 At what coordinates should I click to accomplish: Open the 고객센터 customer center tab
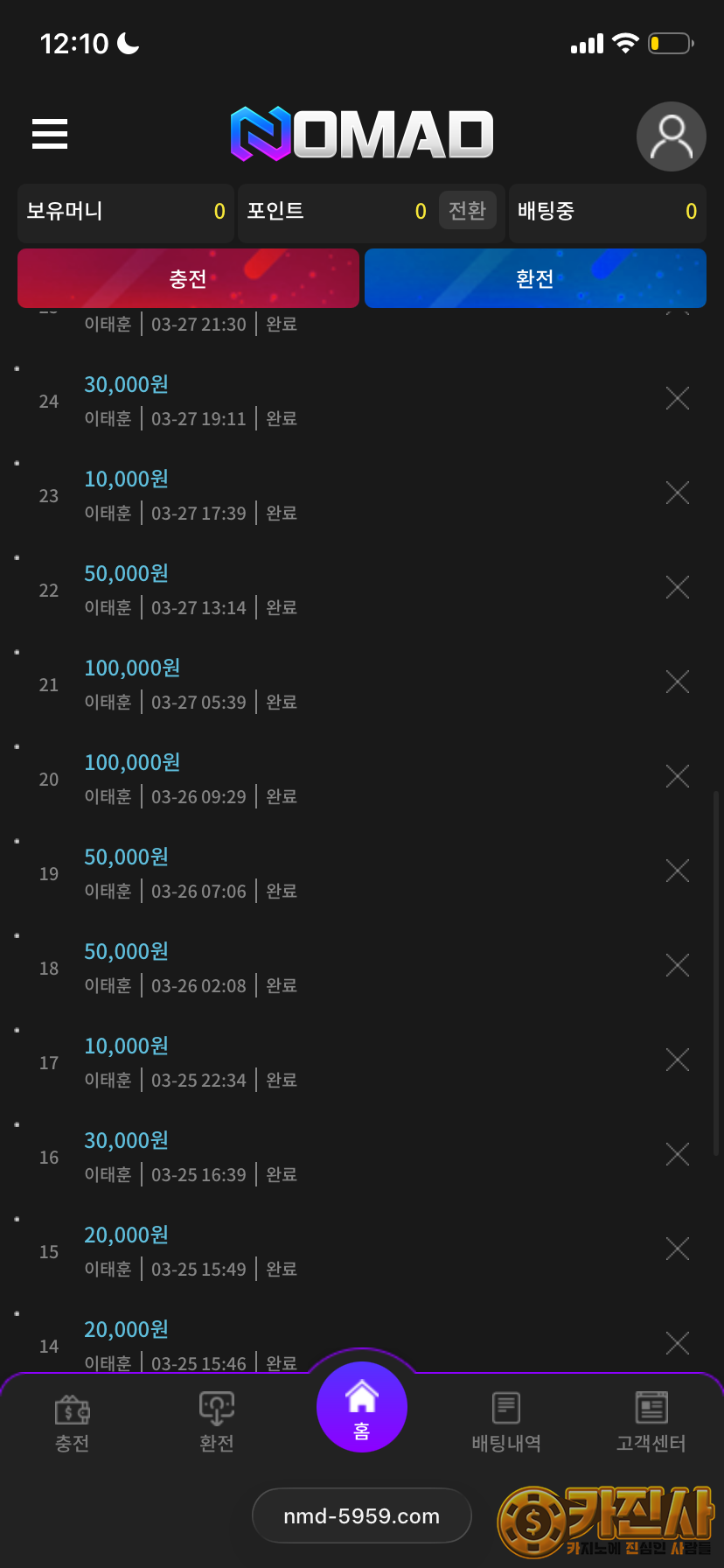[651, 1423]
